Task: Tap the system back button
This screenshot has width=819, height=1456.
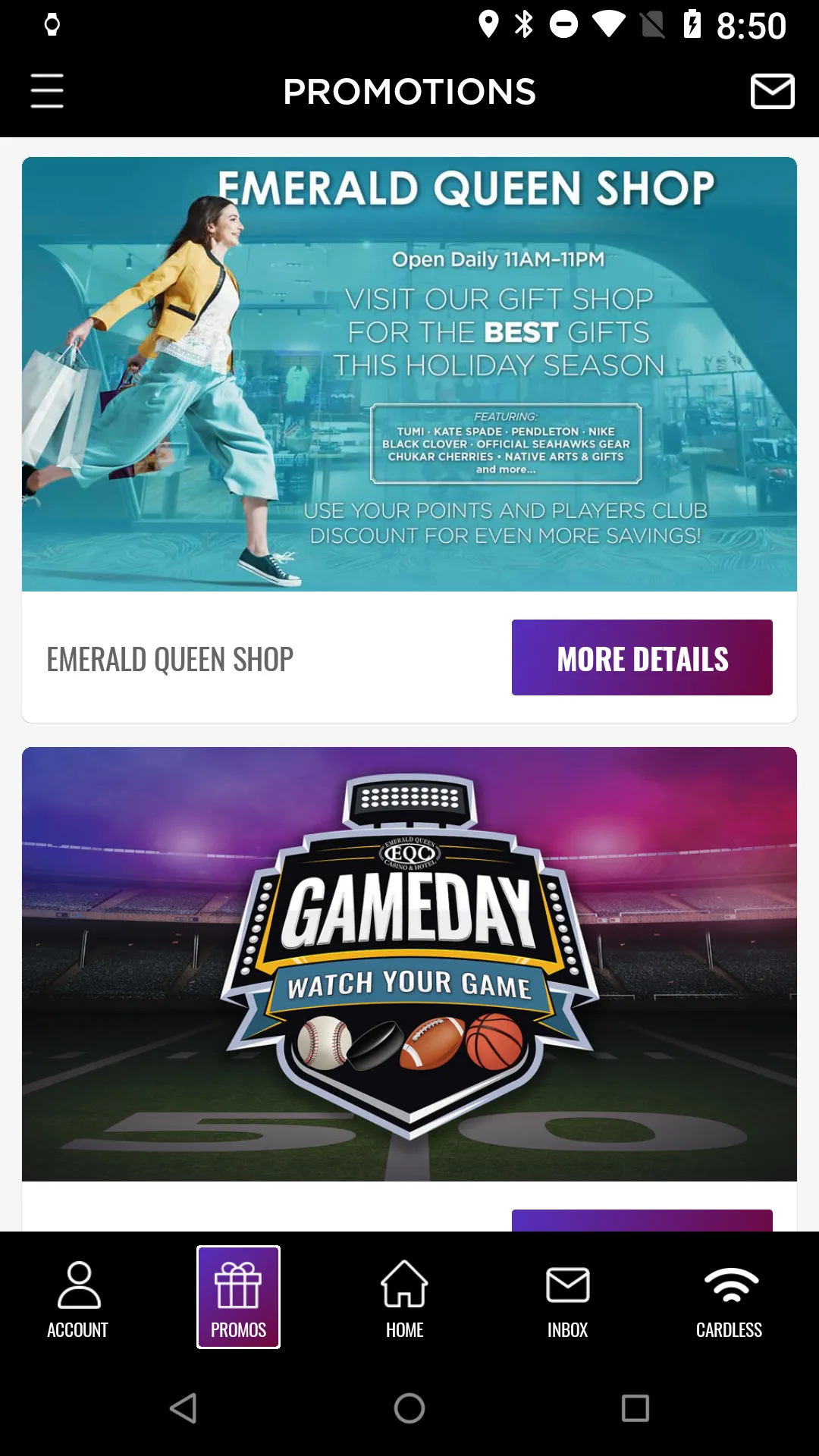Action: coord(184,1408)
